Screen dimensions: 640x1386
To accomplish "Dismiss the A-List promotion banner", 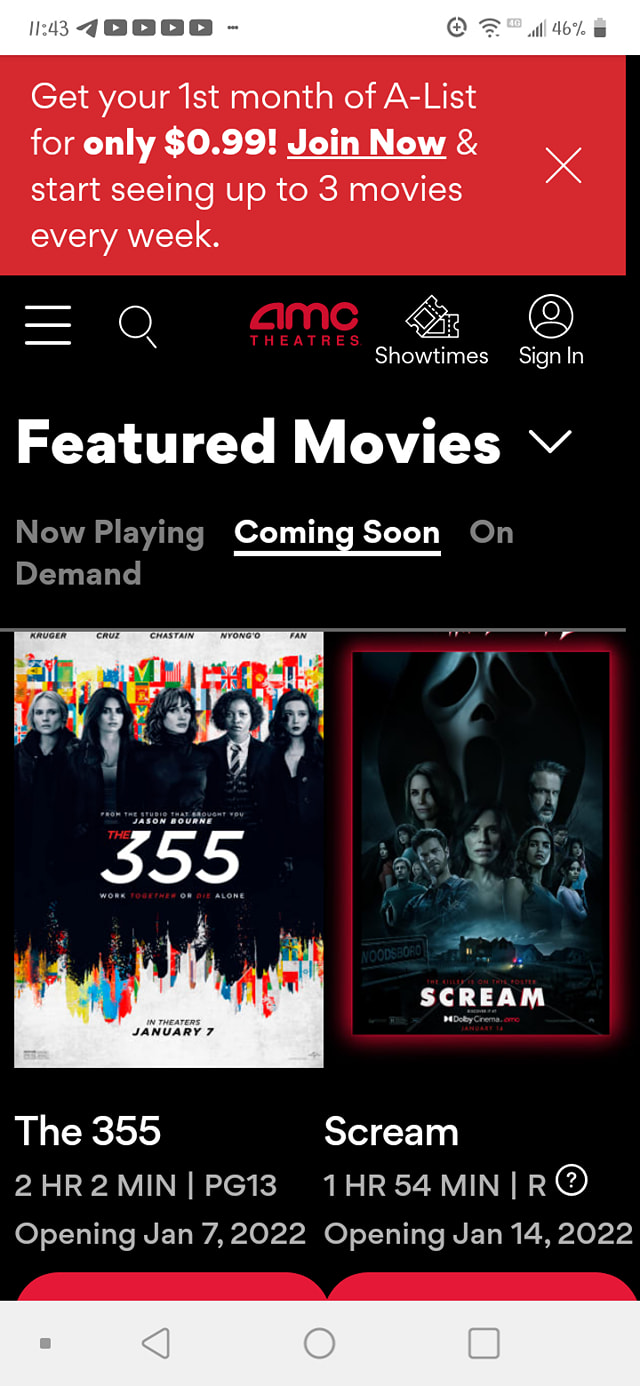I will click(563, 165).
